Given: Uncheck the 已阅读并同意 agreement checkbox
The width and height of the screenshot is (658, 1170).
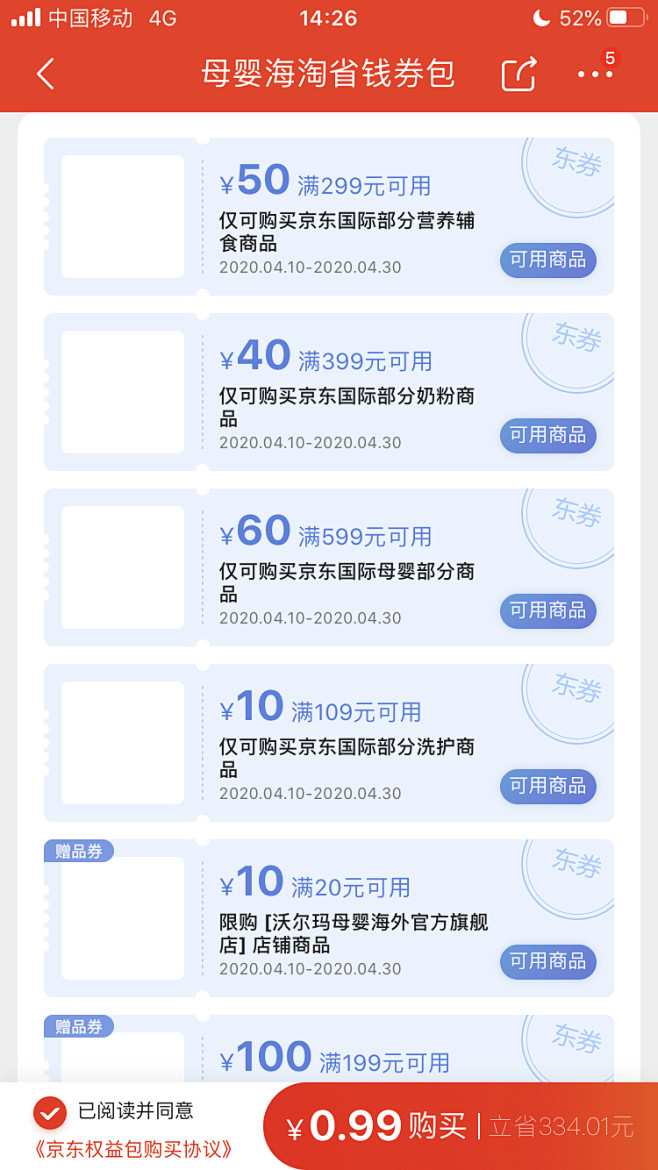Looking at the screenshot, I should pos(50,1113).
